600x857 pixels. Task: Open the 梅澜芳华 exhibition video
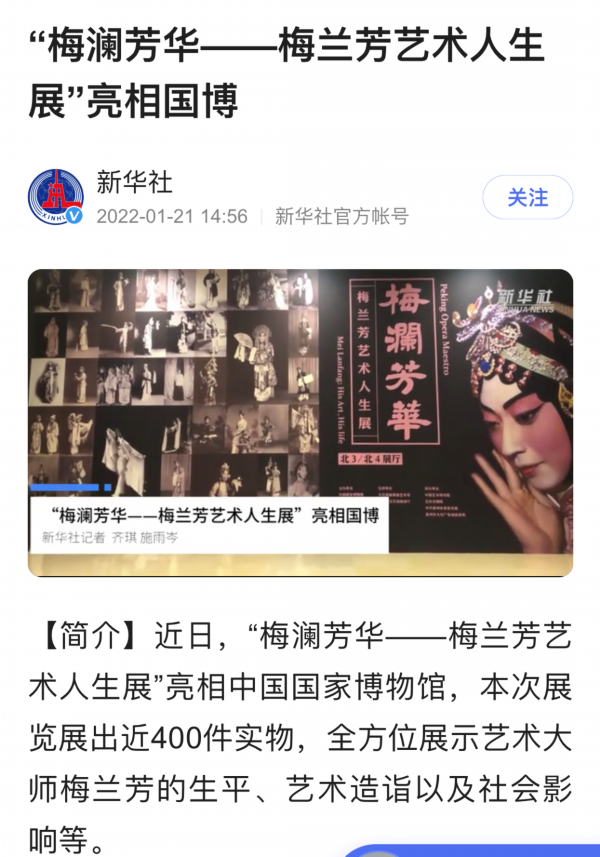coord(300,422)
